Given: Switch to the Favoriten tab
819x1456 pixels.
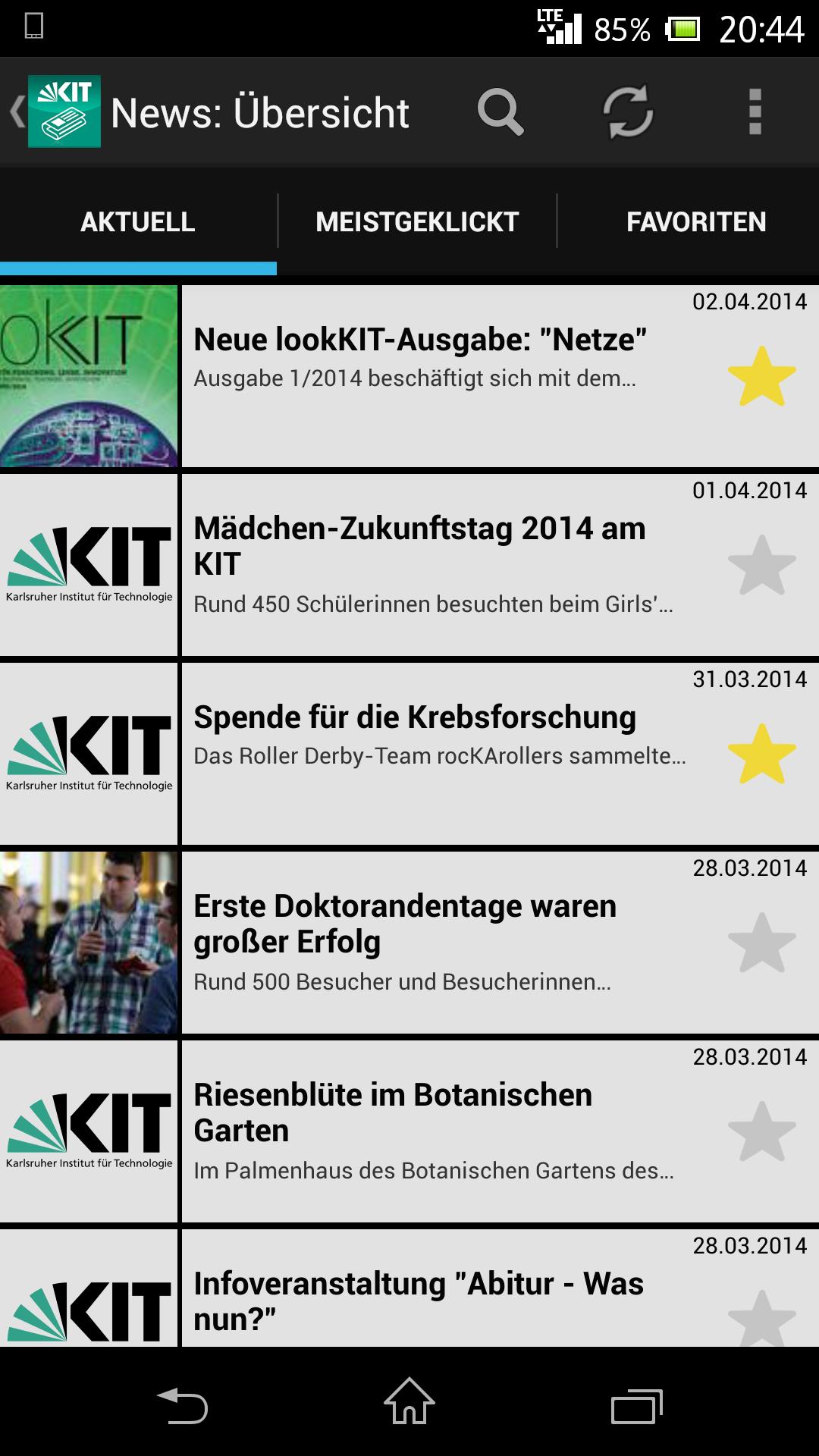Looking at the screenshot, I should coord(696,221).
